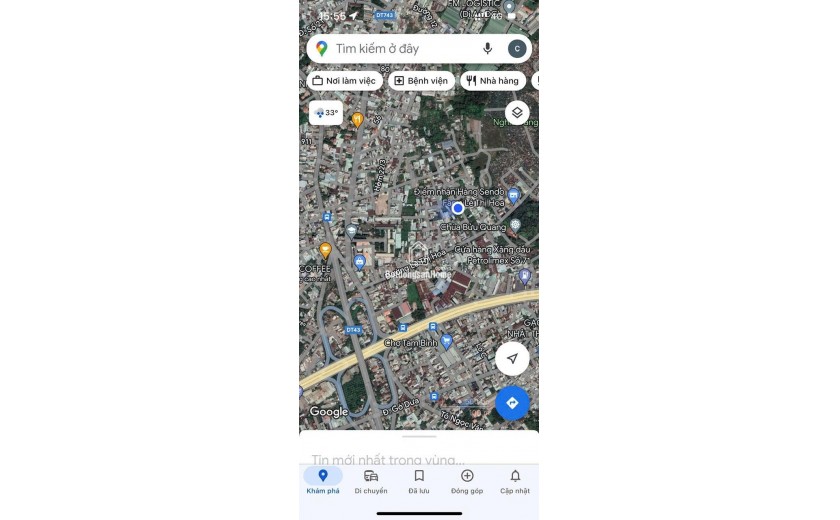The image size is (840, 520).
Task: Open the "Đóng góp" tab
Action: point(467,480)
